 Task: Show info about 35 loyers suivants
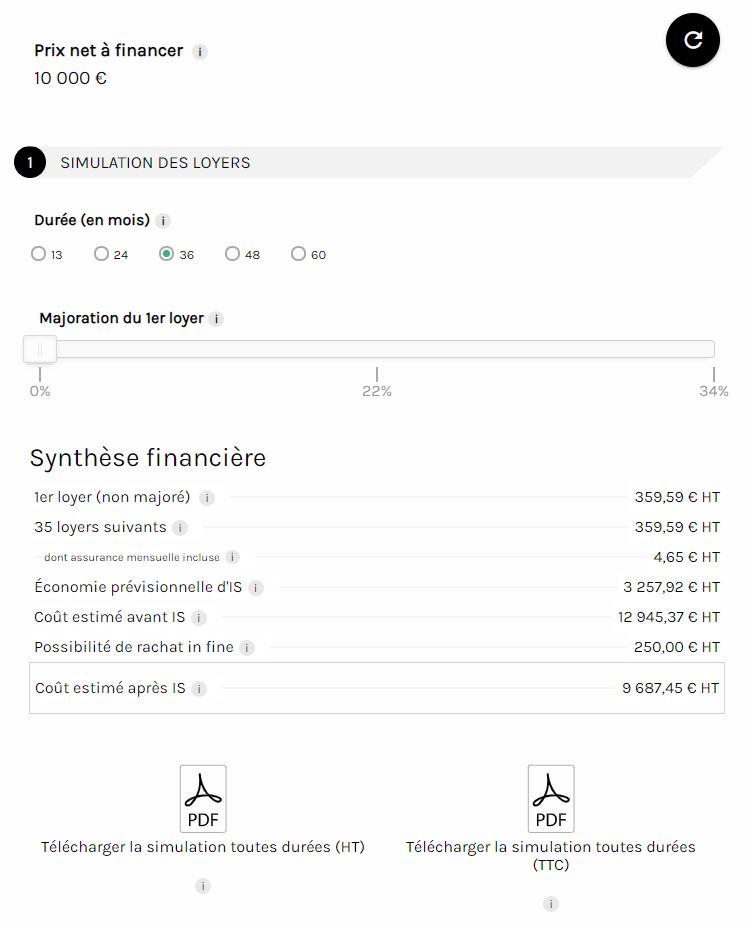tap(180, 528)
